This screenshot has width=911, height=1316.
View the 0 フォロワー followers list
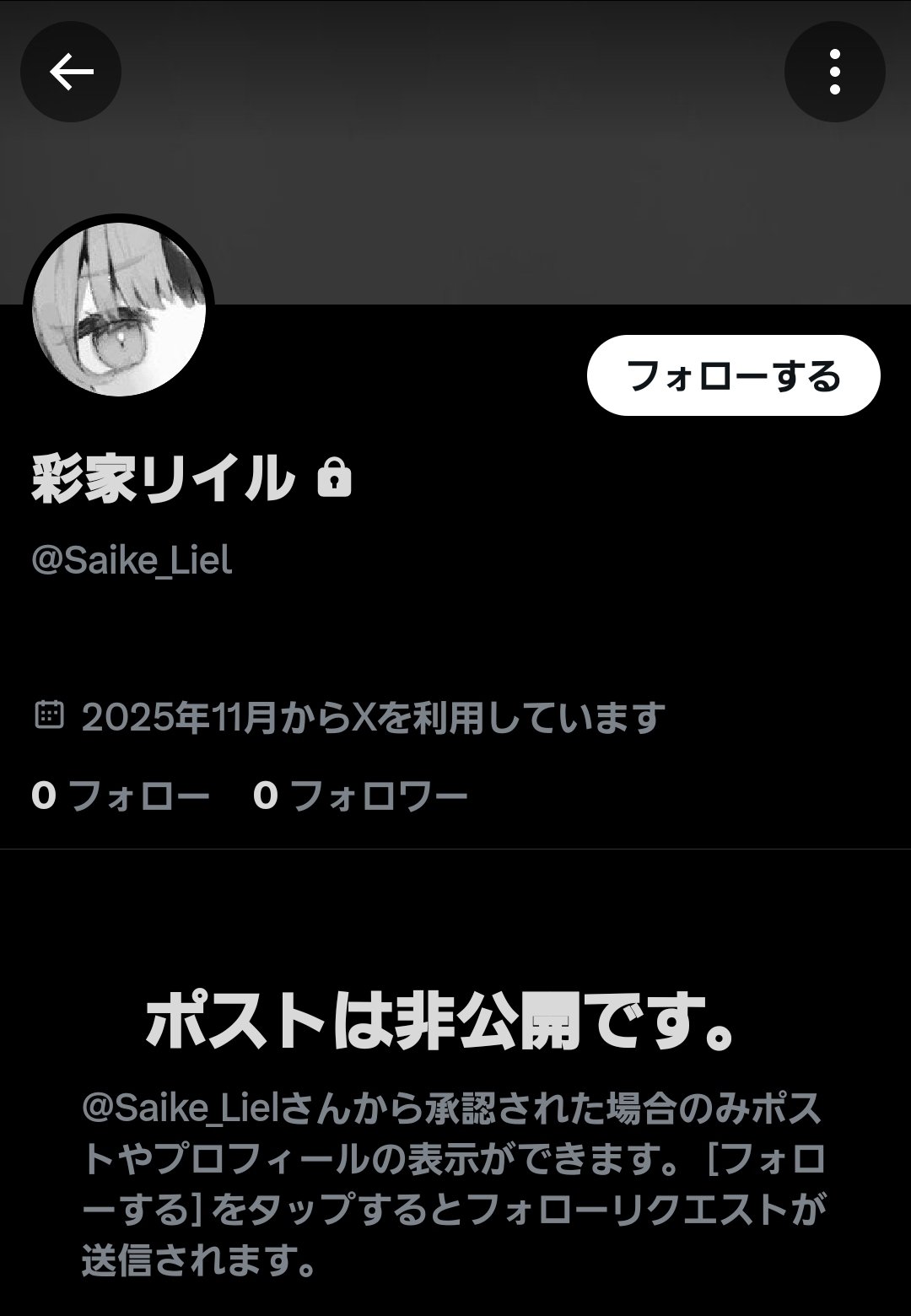click(360, 796)
